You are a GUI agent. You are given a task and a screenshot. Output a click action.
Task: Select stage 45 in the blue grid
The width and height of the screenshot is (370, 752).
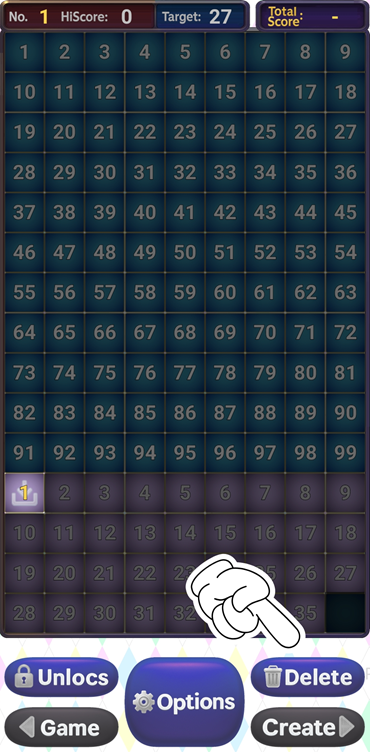(346, 212)
